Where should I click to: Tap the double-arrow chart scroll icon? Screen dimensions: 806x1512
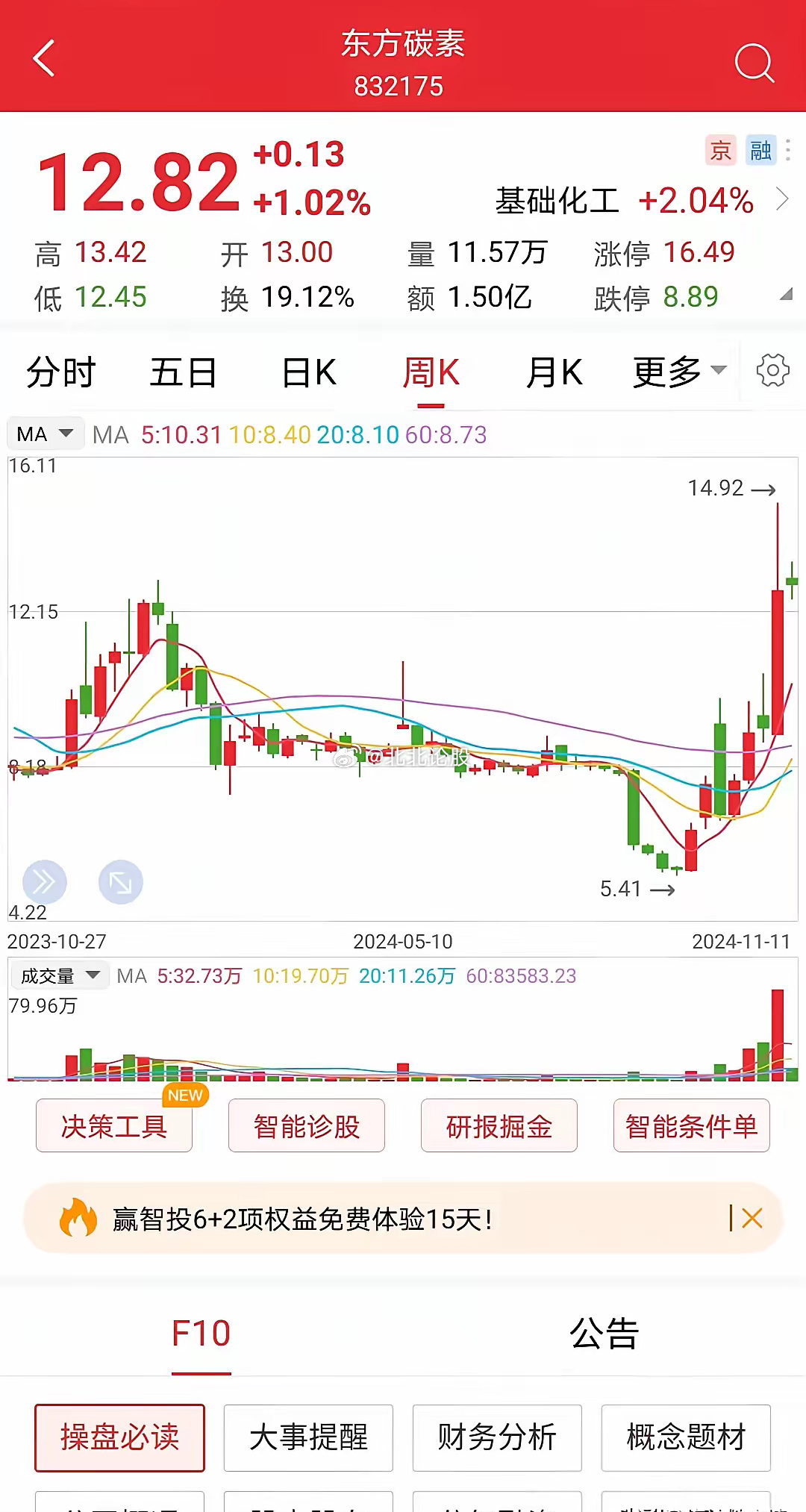coord(45,881)
